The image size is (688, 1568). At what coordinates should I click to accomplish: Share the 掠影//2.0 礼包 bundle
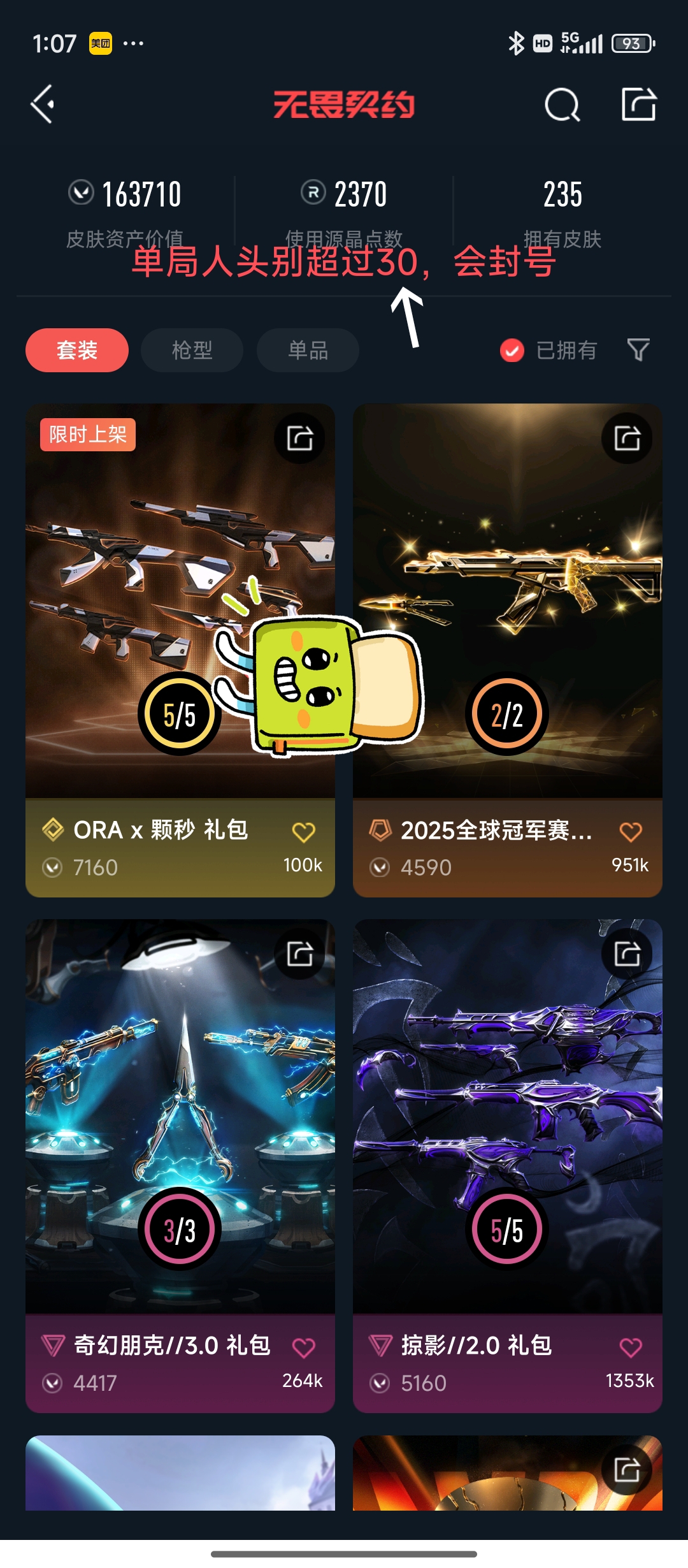(627, 954)
